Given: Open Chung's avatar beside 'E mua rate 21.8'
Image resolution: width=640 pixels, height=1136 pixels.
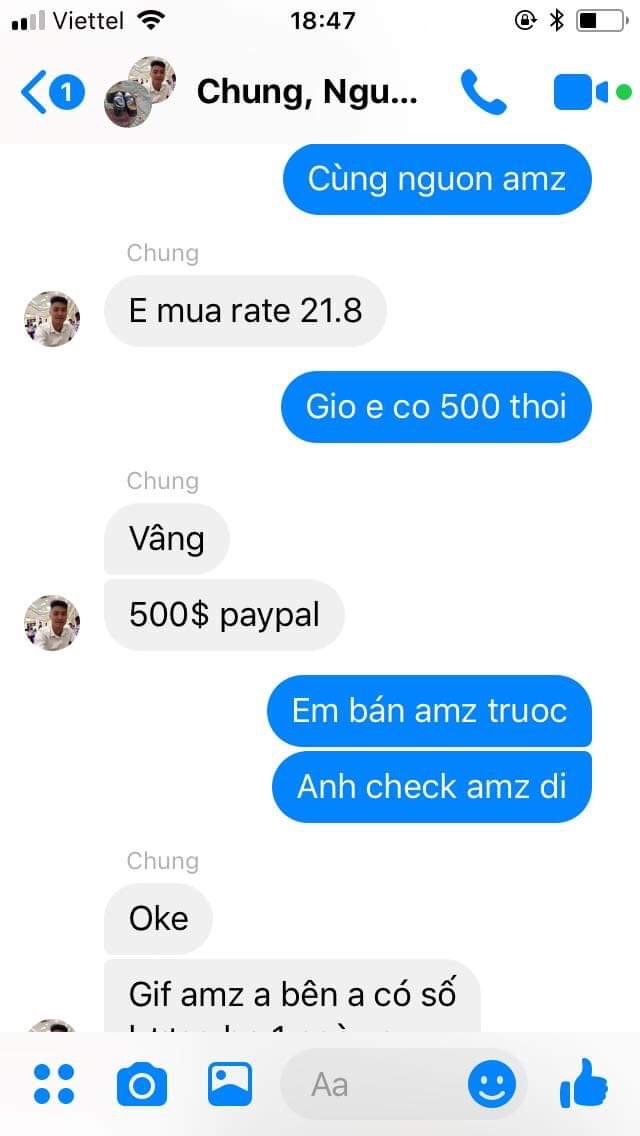Looking at the screenshot, I should tap(52, 319).
